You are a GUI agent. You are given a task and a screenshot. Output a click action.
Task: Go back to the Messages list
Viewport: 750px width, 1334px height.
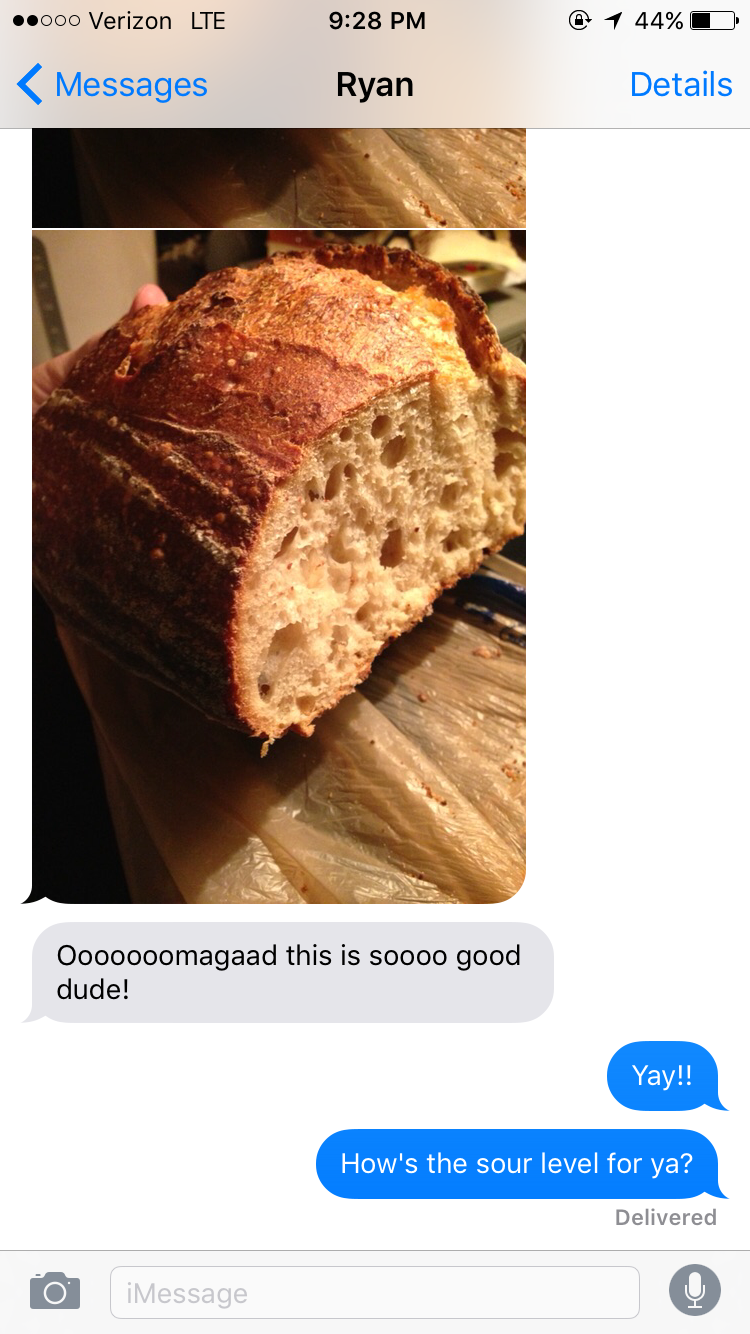click(x=112, y=85)
